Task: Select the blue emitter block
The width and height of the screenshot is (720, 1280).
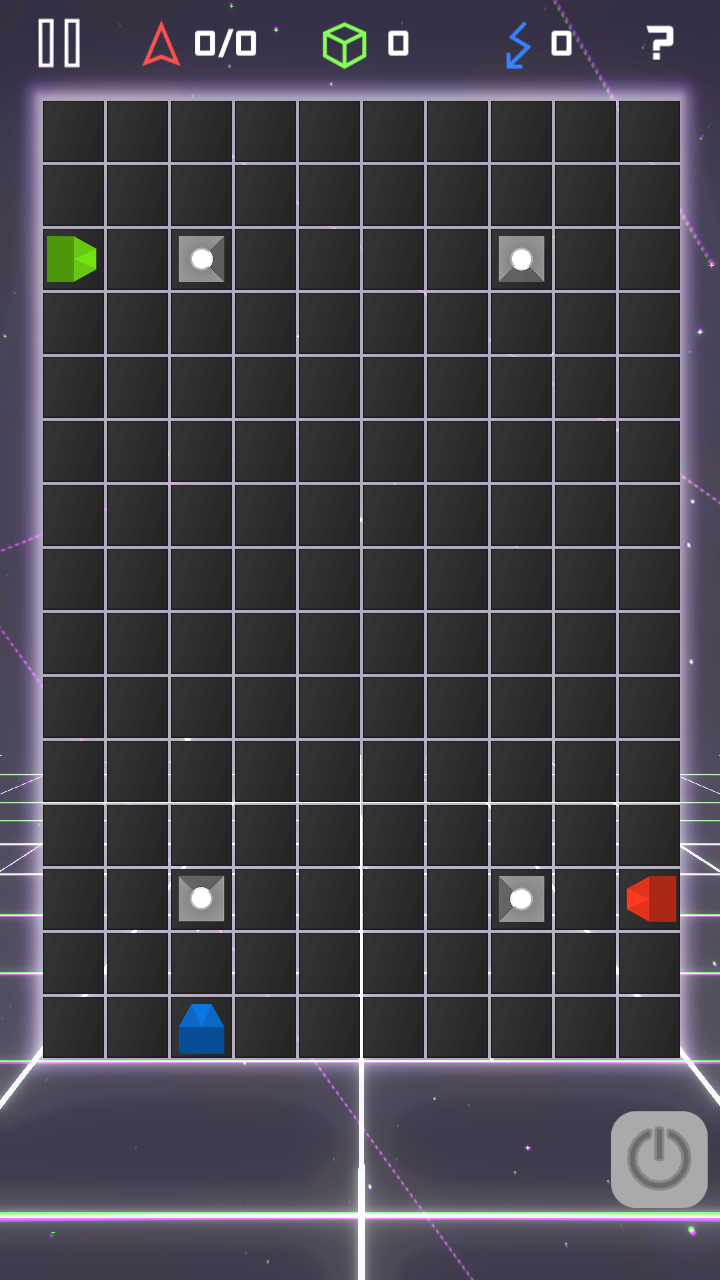Action: [201, 1028]
